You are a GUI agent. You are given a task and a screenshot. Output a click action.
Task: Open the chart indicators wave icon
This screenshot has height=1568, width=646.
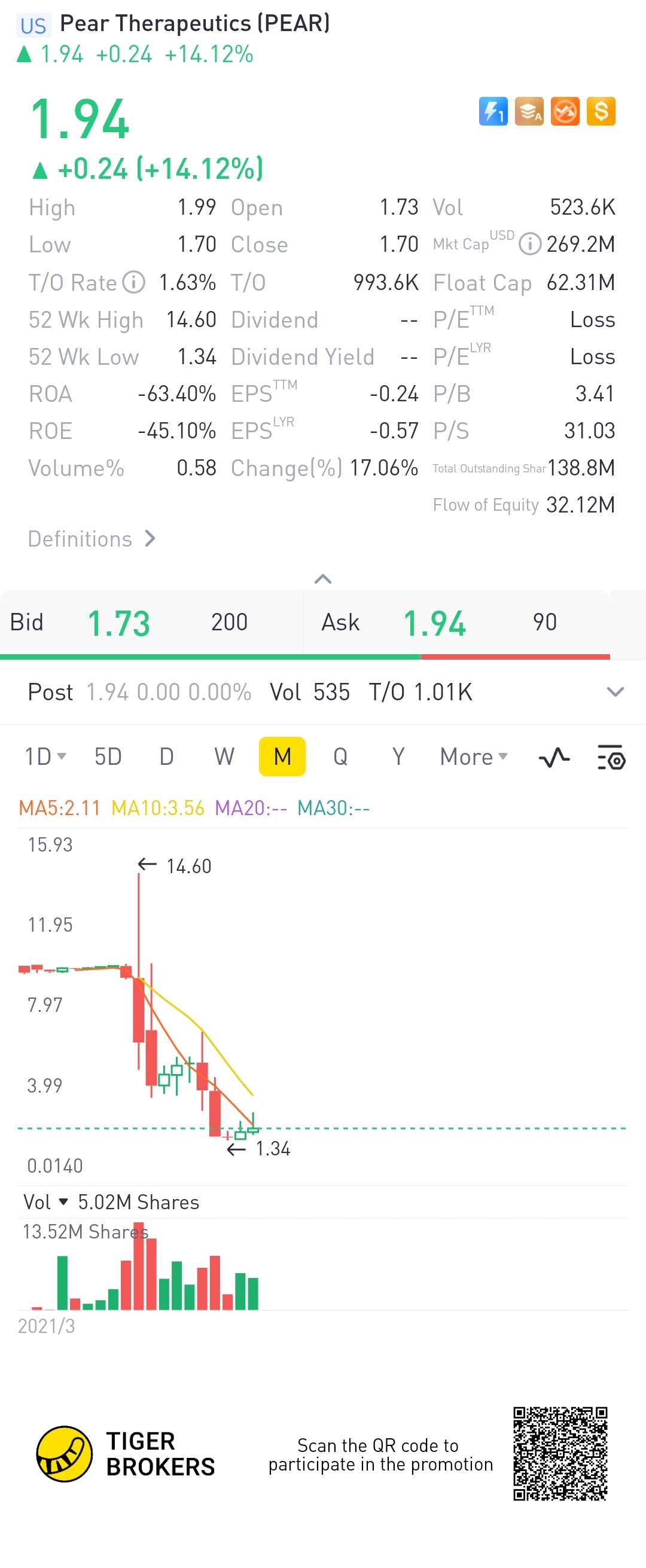click(554, 758)
